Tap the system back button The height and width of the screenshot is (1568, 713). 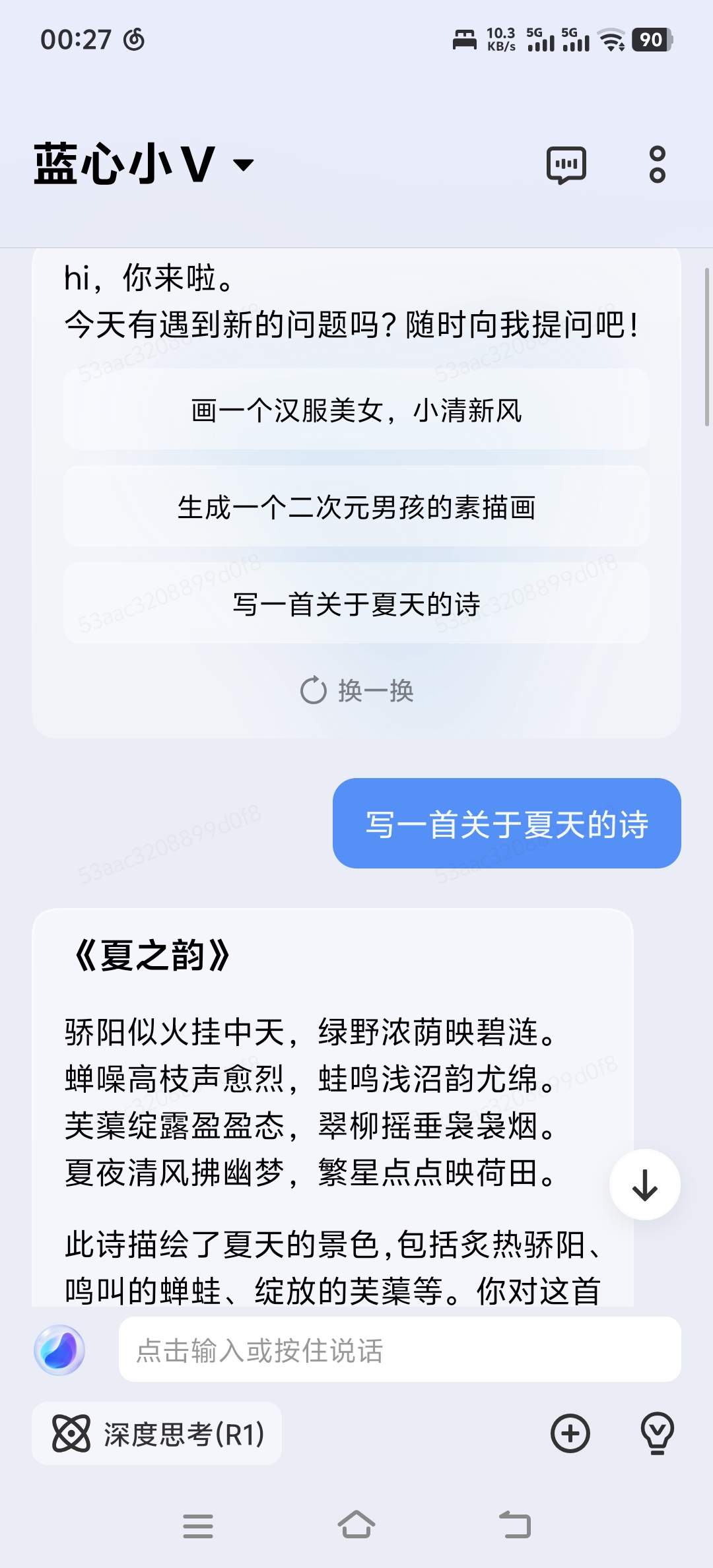(515, 1525)
